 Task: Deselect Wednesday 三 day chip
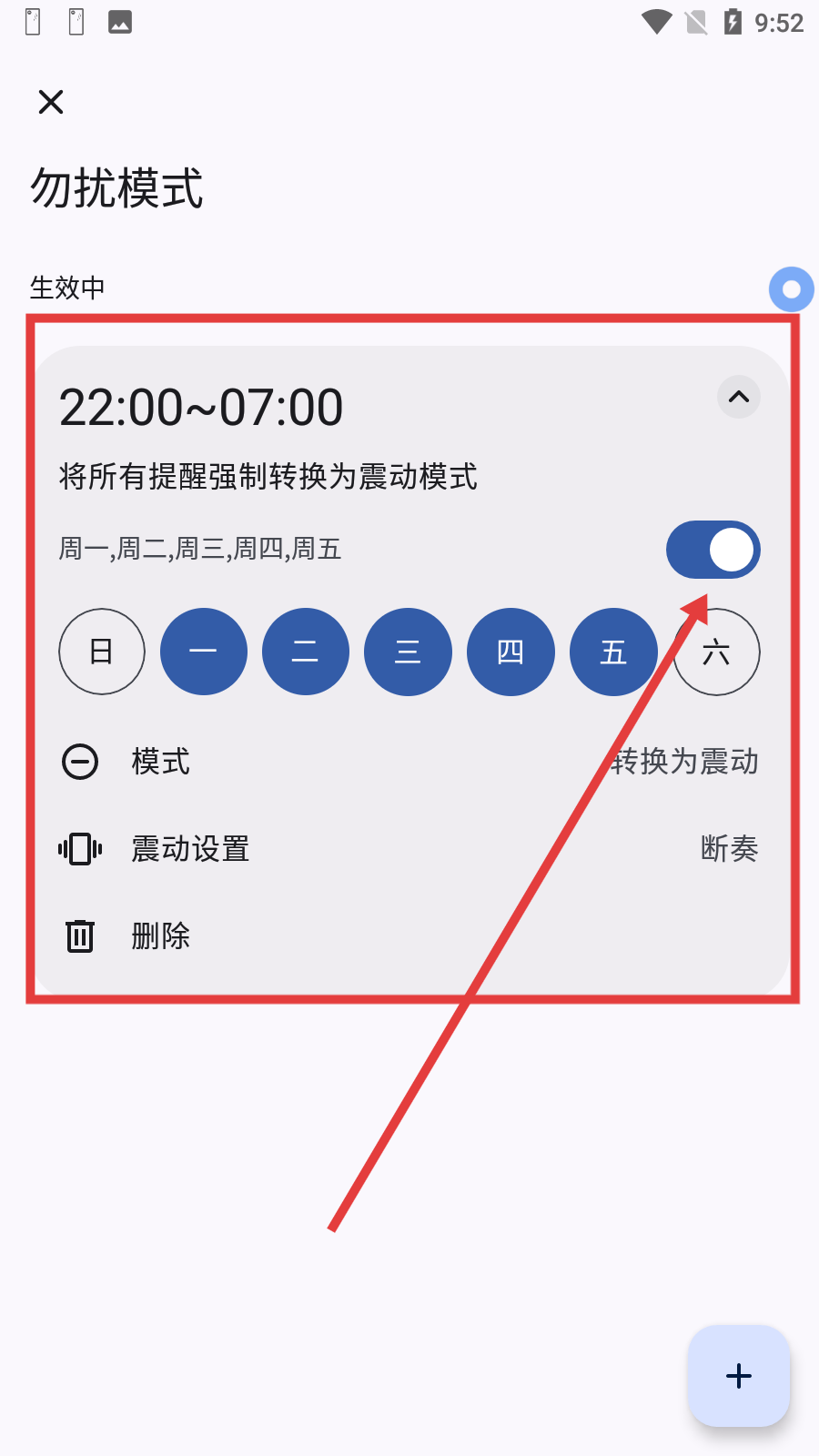pyautogui.click(x=408, y=652)
